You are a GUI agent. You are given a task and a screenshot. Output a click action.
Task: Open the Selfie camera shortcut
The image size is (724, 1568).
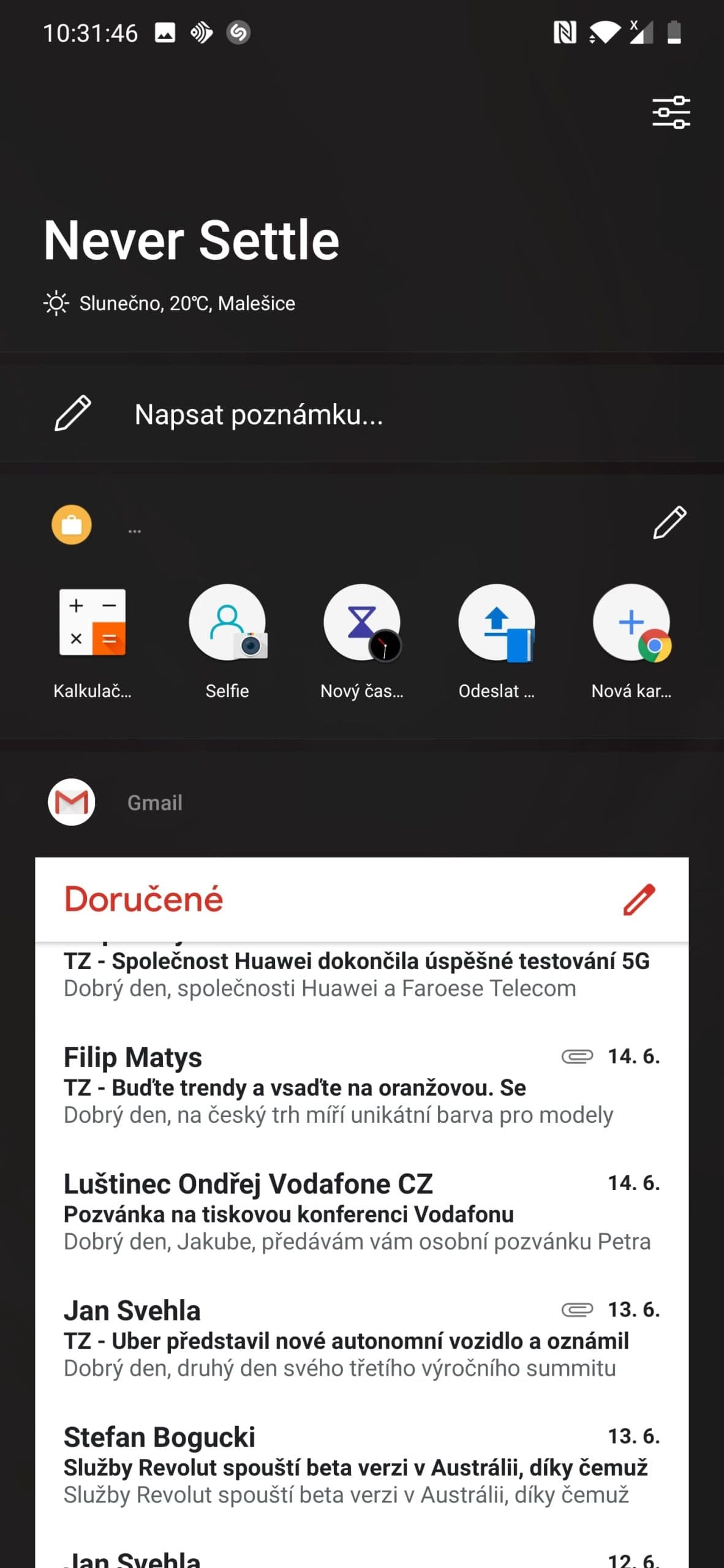[x=227, y=623]
